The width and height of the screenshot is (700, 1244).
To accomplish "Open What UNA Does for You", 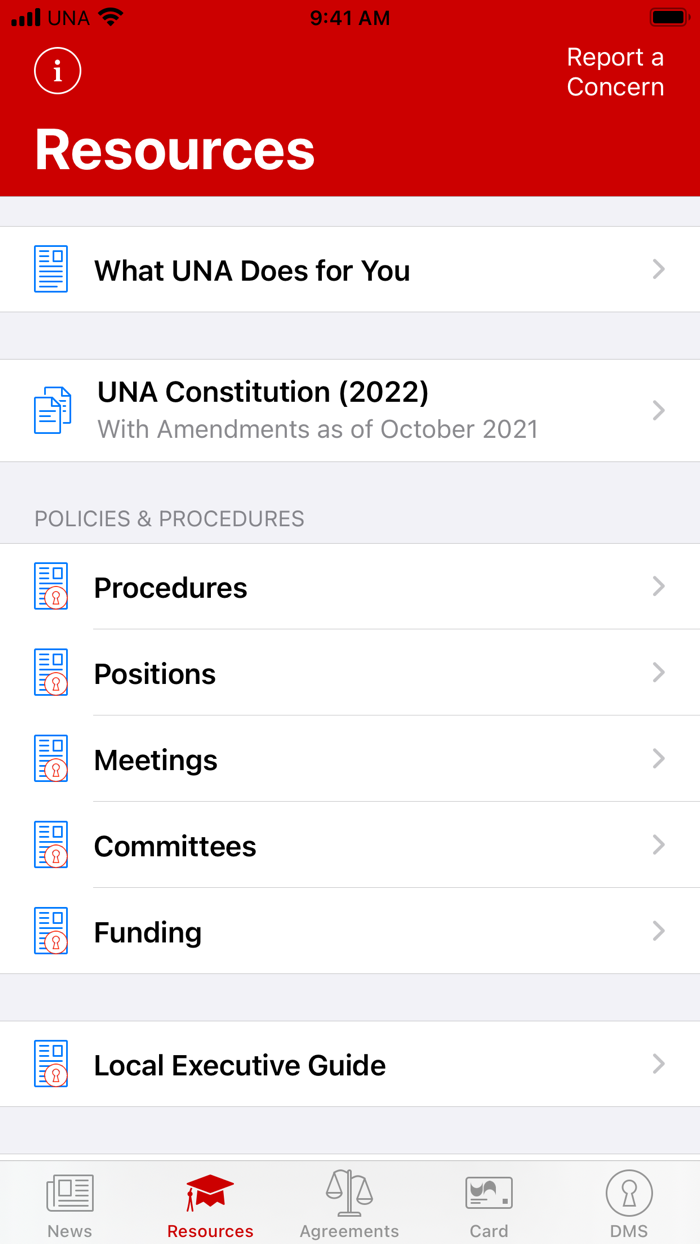I will (x=350, y=270).
